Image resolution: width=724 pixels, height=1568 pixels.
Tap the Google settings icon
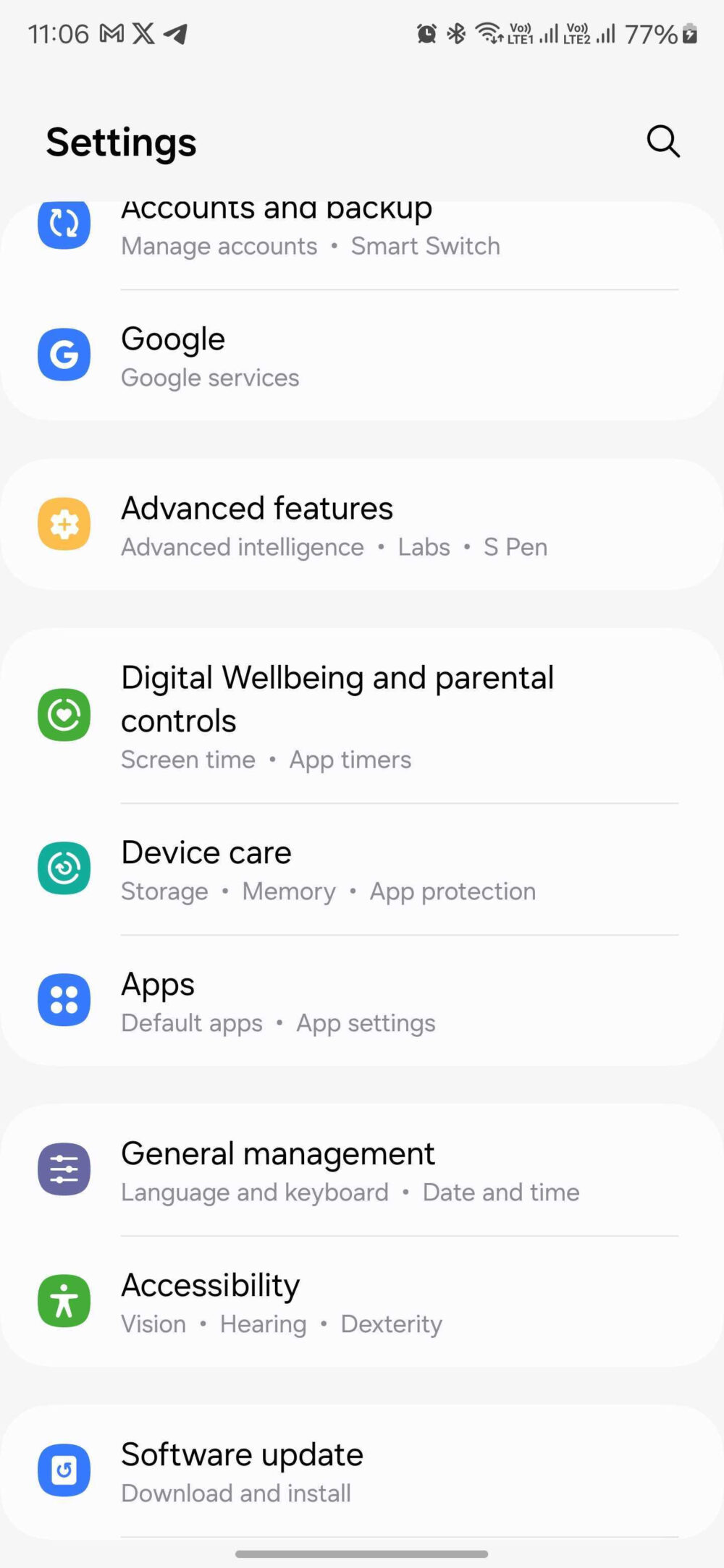(64, 354)
